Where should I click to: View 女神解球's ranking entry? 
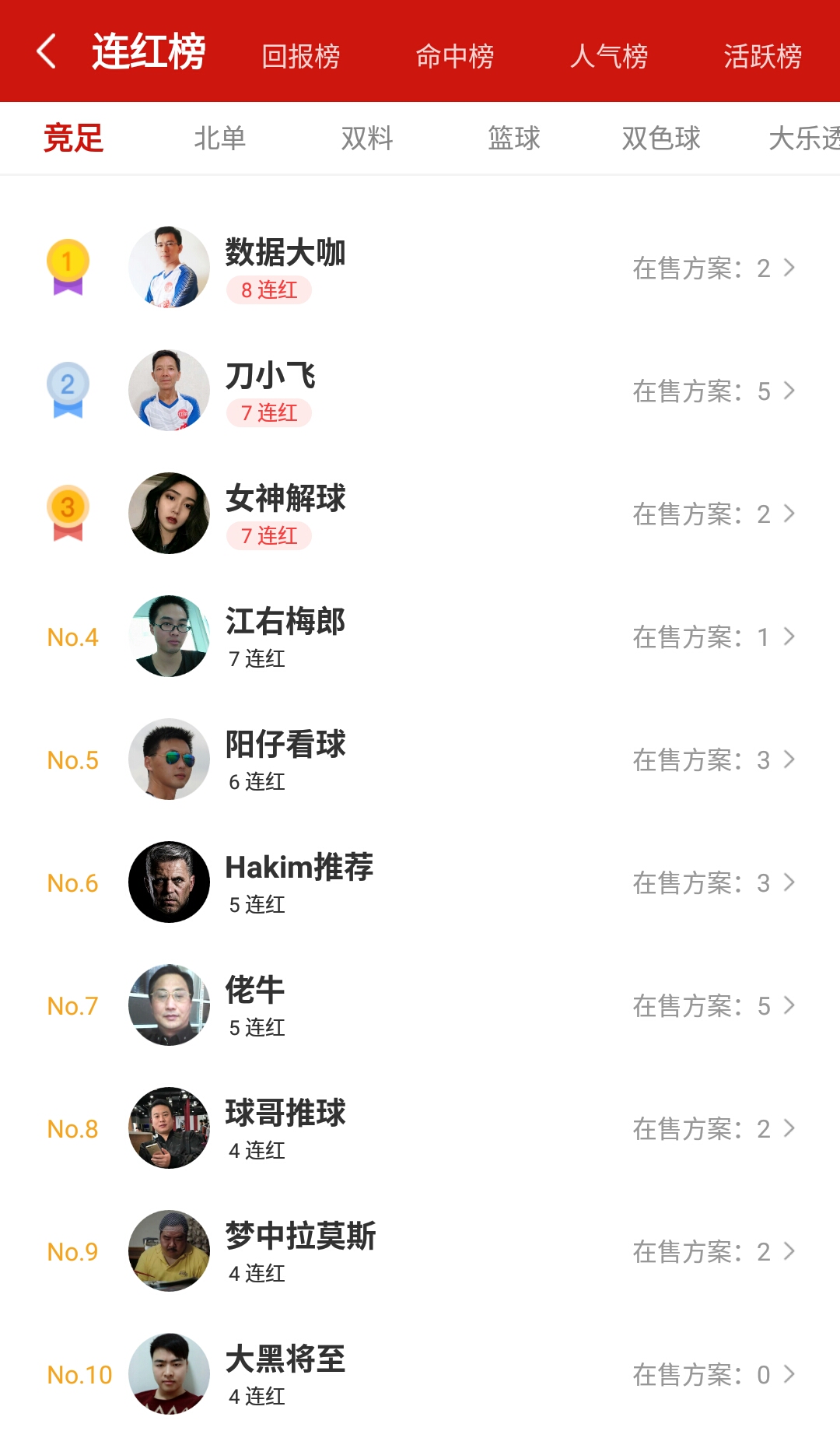tap(420, 514)
